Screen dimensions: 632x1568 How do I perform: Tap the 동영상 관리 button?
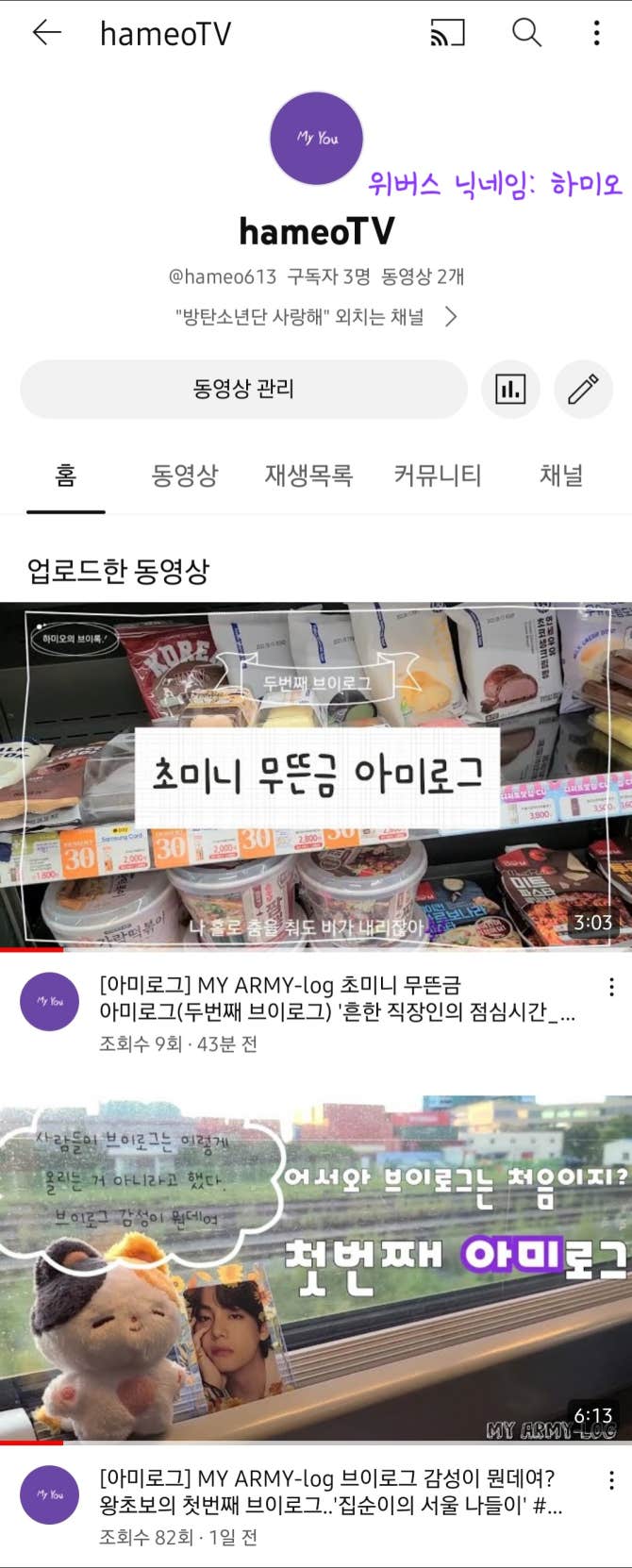(243, 389)
